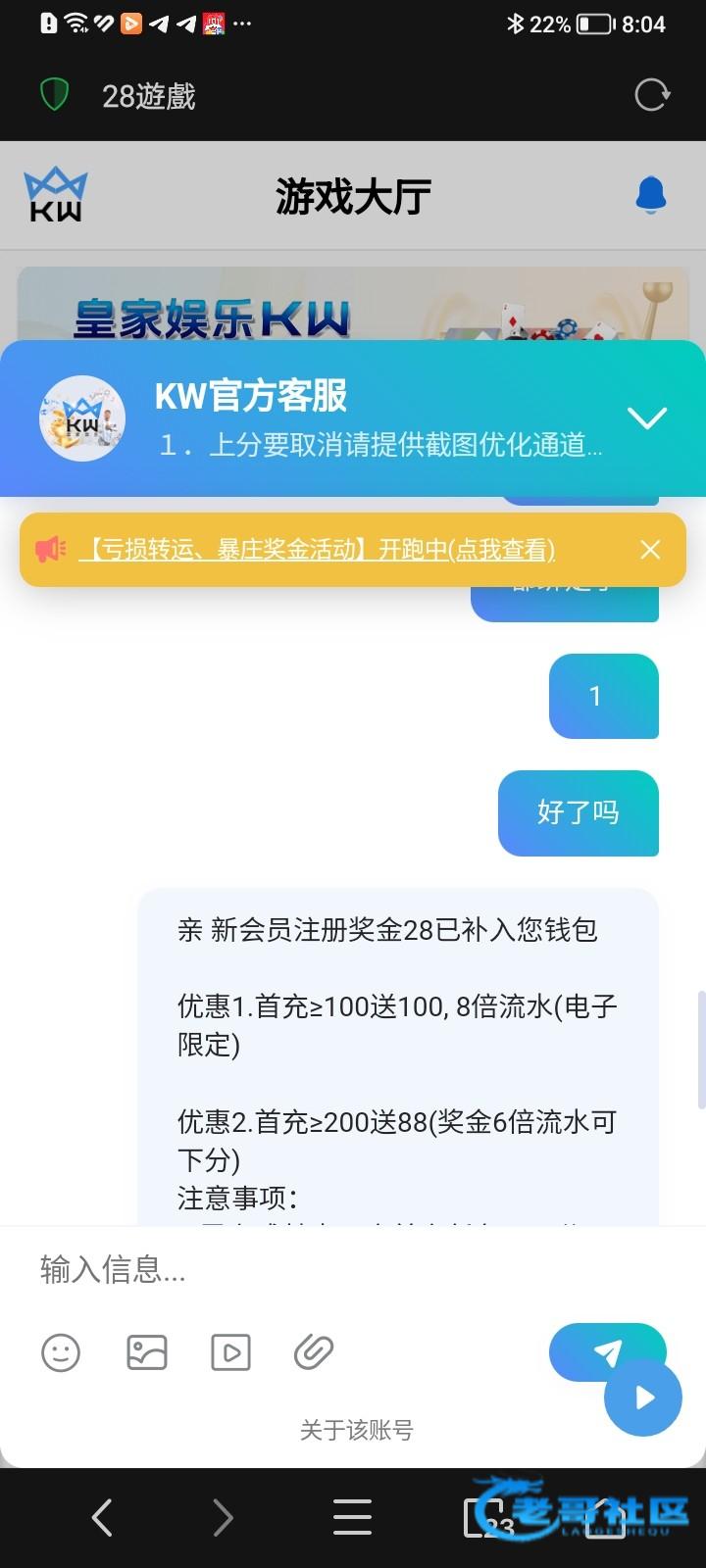Tap the floating round play button
This screenshot has height=1568, width=706.
pyautogui.click(x=643, y=1397)
